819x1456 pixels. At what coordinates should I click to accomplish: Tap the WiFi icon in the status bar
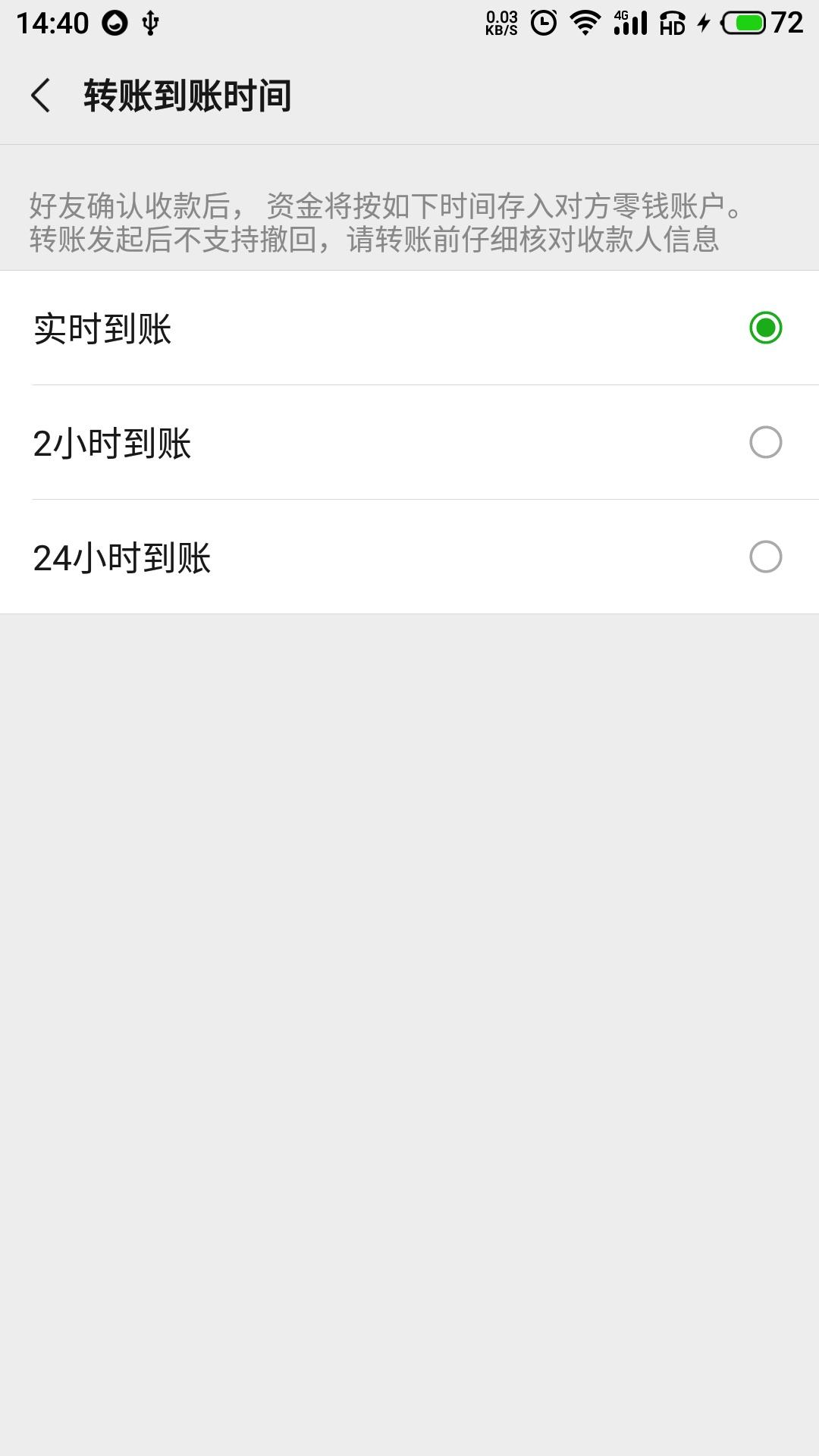pyautogui.click(x=584, y=23)
